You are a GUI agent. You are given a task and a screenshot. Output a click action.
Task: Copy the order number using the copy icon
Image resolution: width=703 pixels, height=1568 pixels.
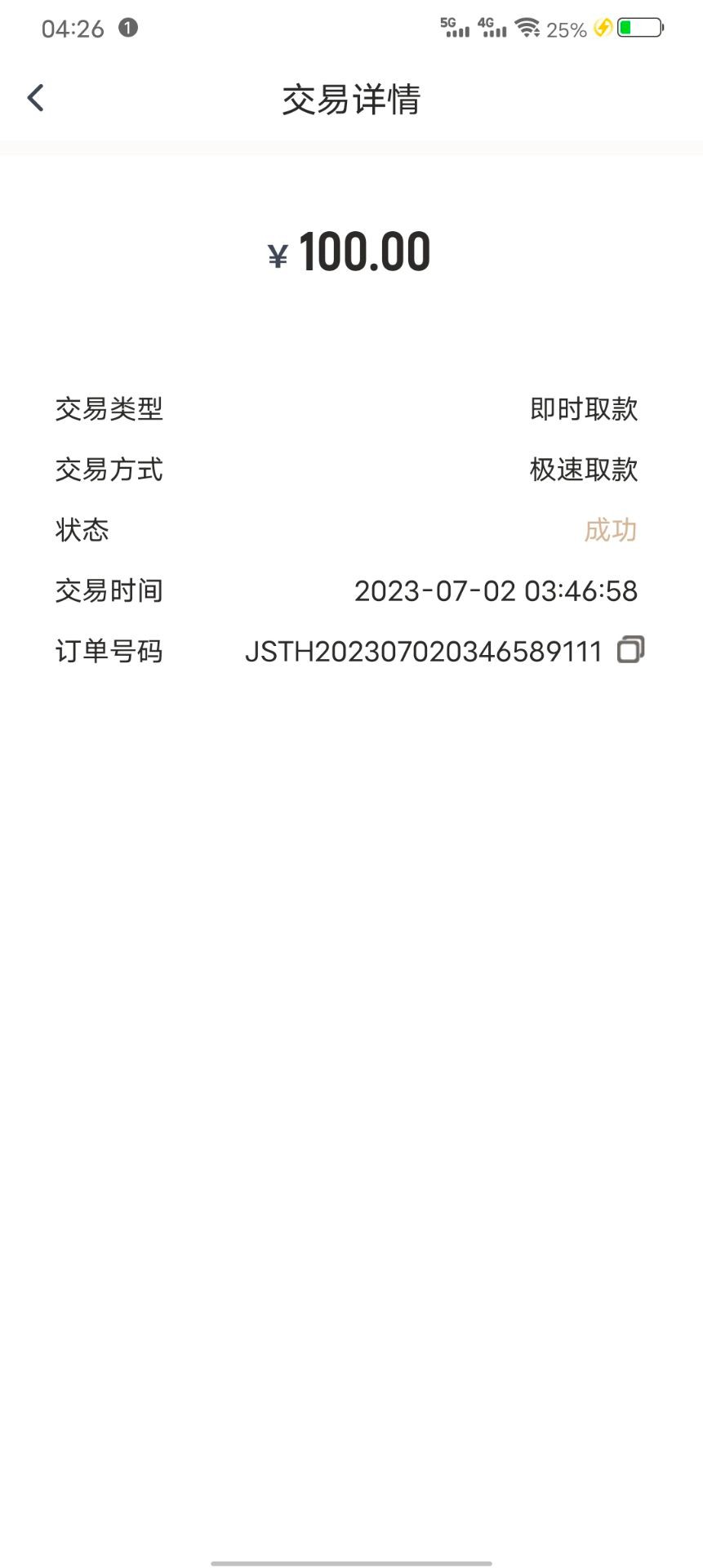coord(630,651)
